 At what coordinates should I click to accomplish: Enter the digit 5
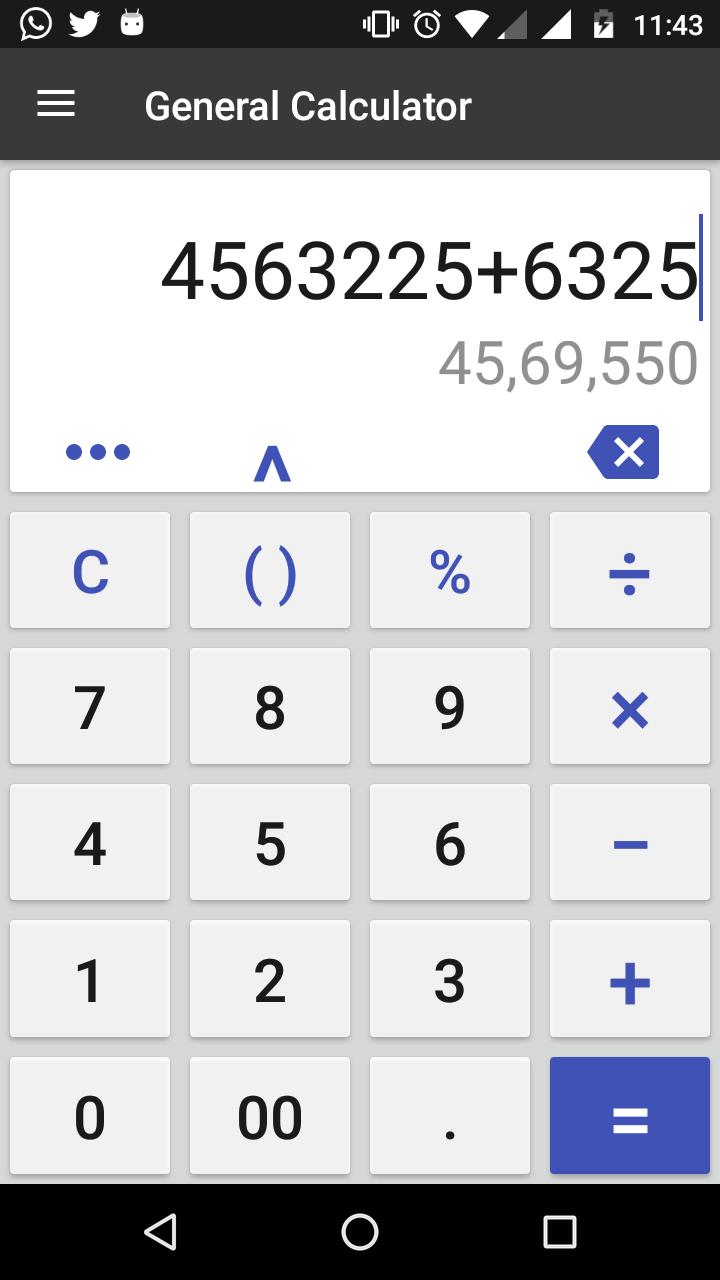click(270, 843)
